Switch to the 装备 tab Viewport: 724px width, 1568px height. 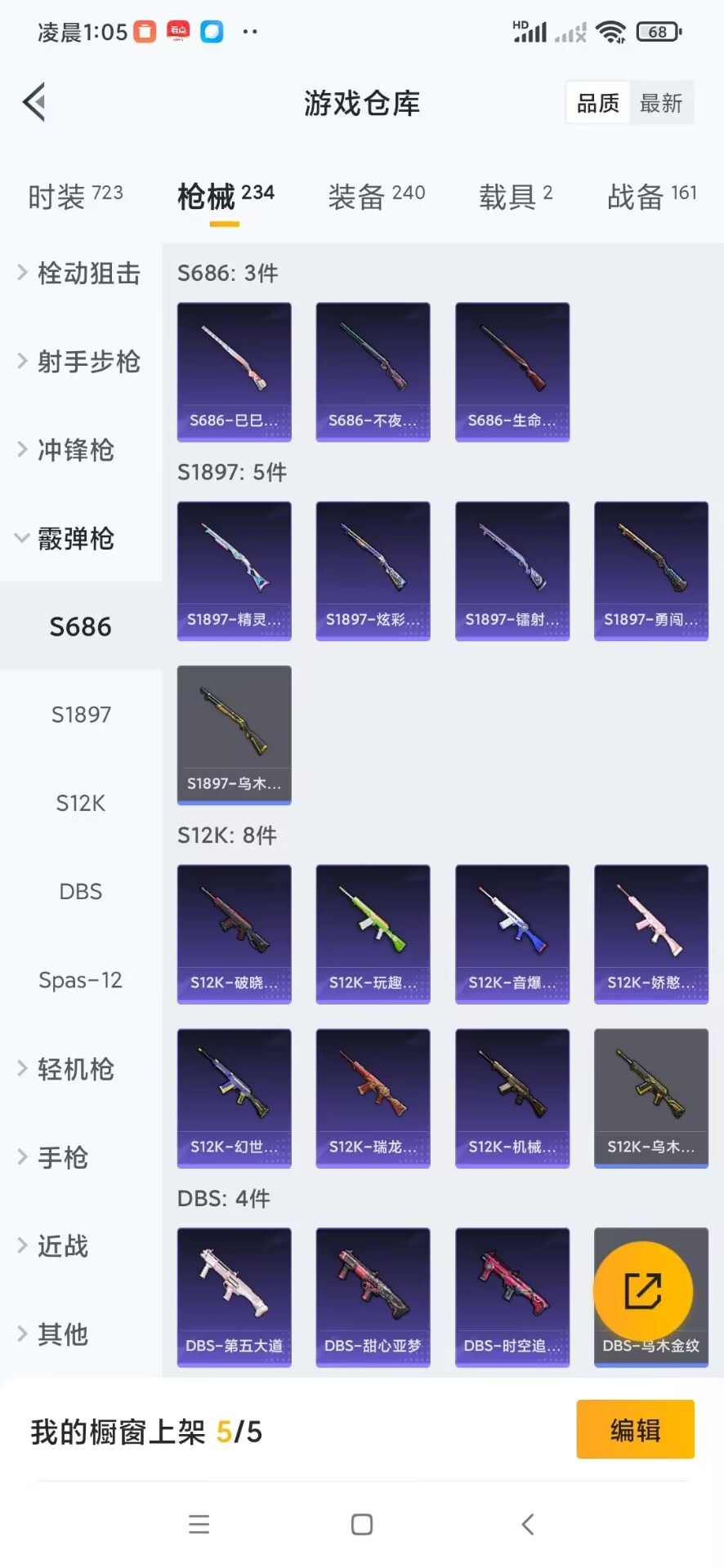point(376,196)
